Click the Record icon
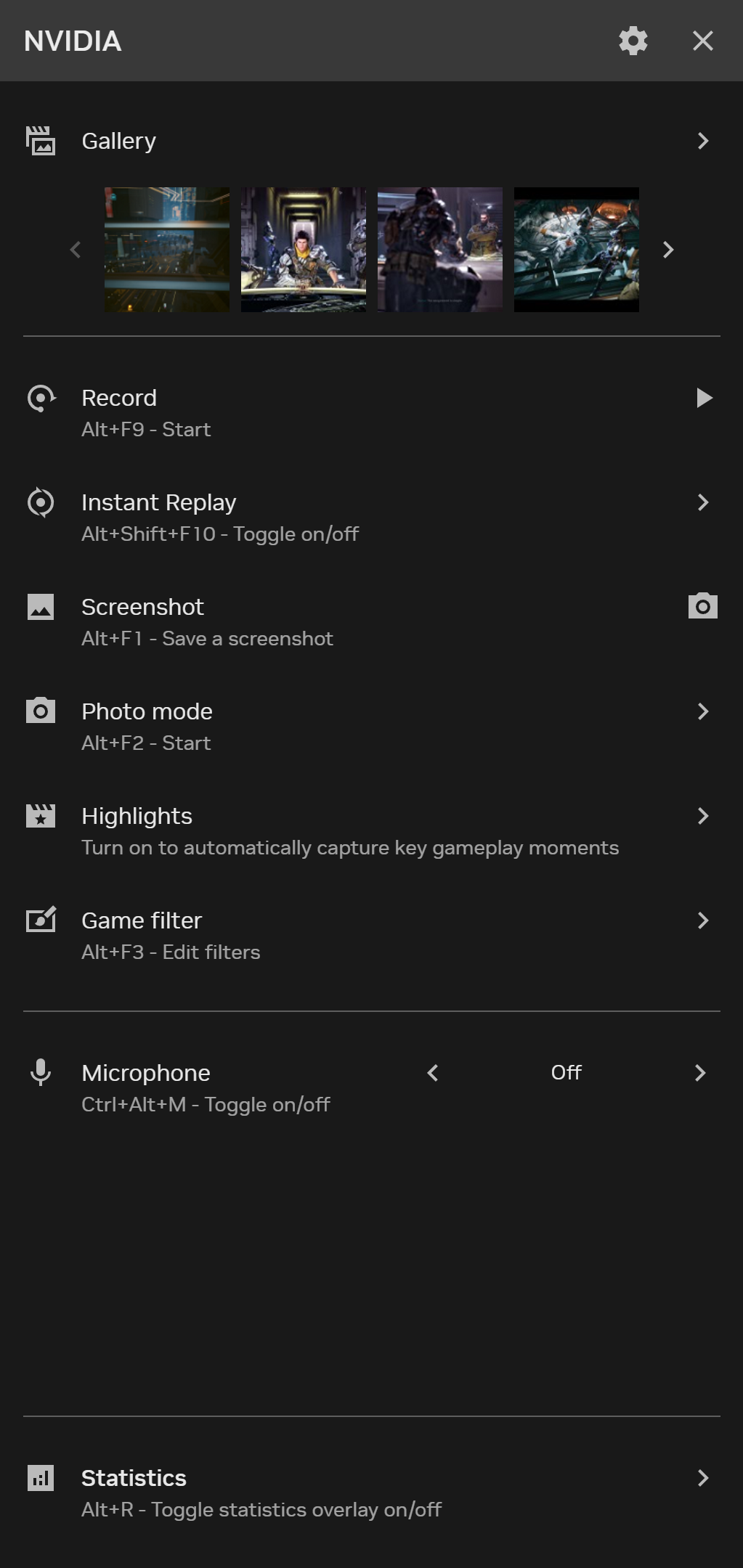 pos(41,397)
